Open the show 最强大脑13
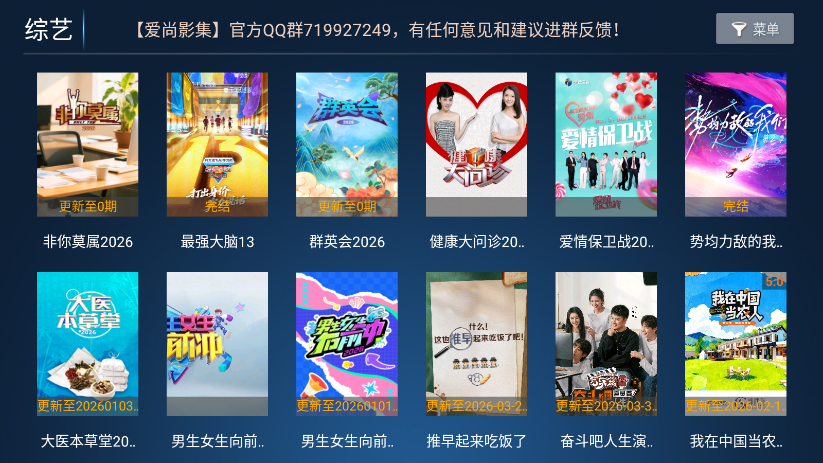823x463 pixels. [217, 144]
